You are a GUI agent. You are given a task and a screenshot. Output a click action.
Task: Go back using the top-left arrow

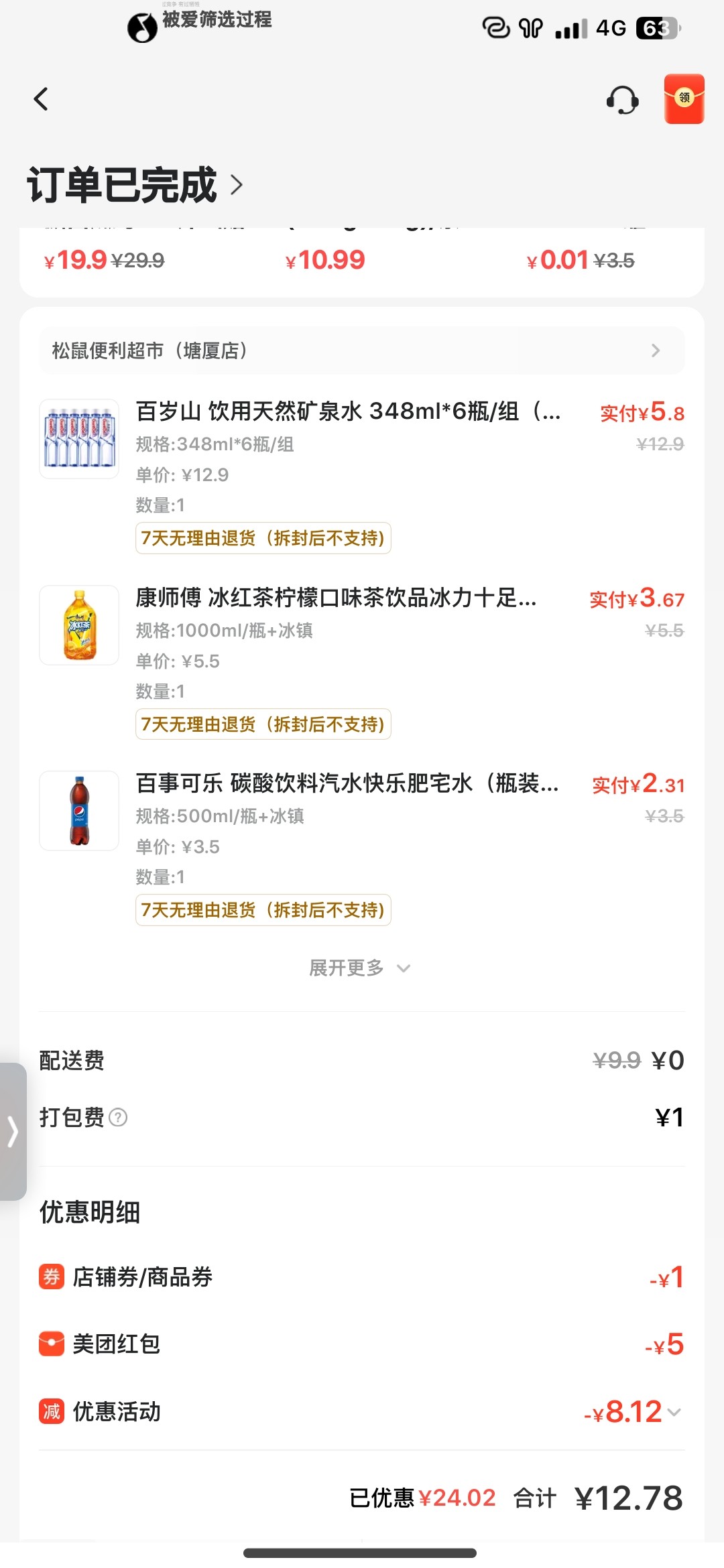click(x=42, y=99)
